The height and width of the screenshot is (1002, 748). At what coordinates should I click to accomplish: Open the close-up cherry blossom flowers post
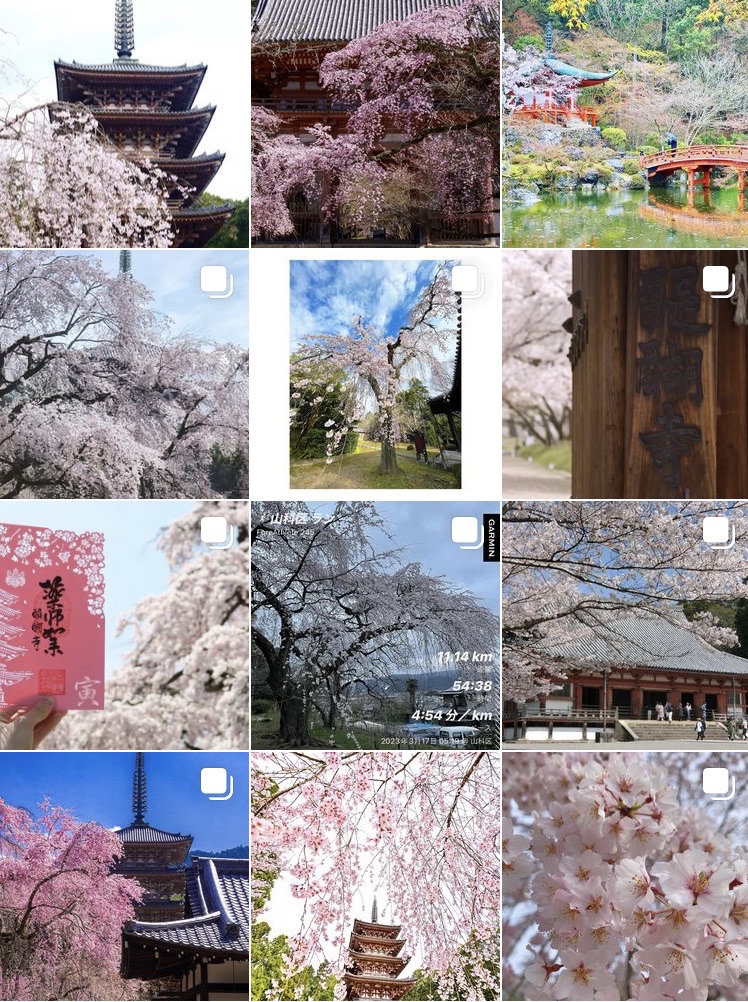tap(625, 877)
